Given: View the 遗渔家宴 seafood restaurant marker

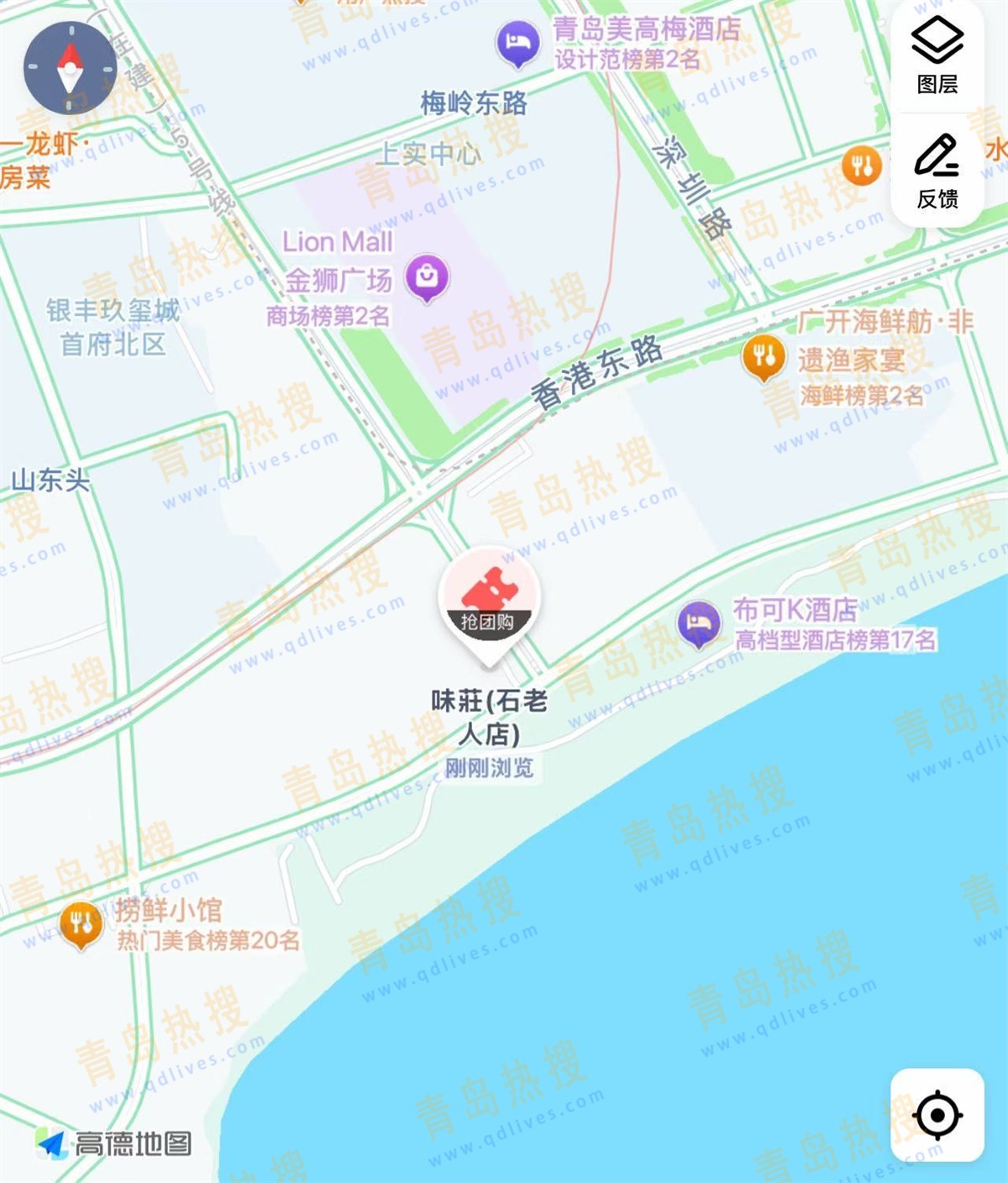Looking at the screenshot, I should 764,357.
